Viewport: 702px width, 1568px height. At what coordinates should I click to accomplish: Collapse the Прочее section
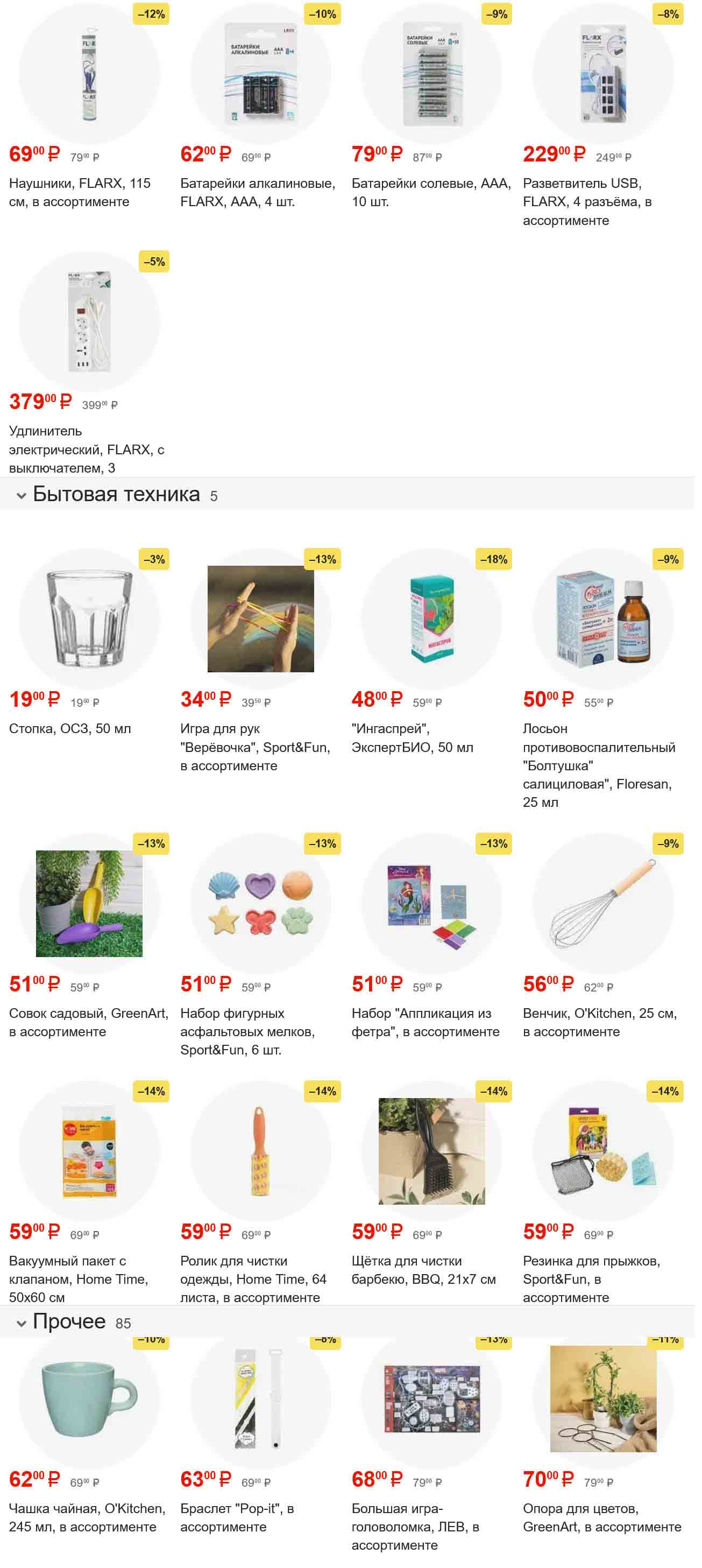pyautogui.click(x=22, y=1322)
